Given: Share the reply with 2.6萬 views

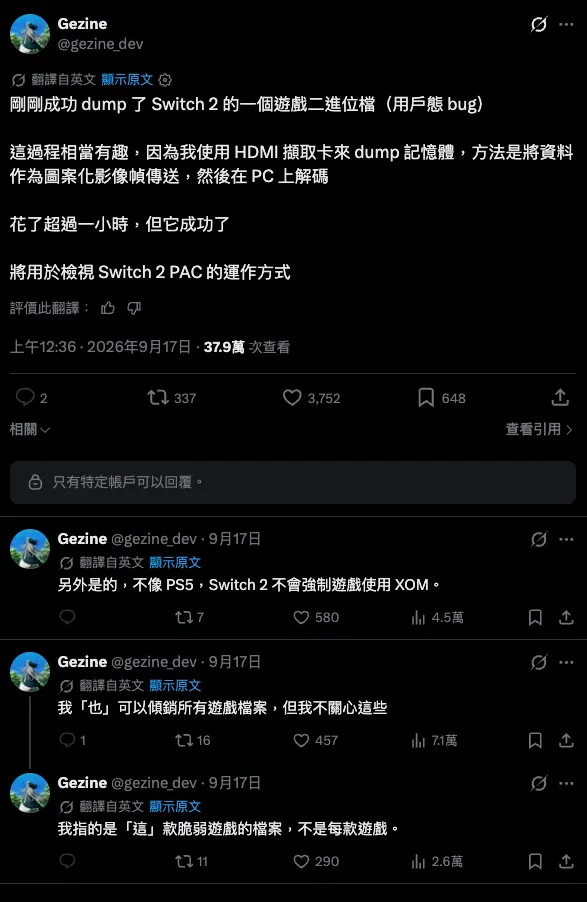Looking at the screenshot, I should 566,861.
